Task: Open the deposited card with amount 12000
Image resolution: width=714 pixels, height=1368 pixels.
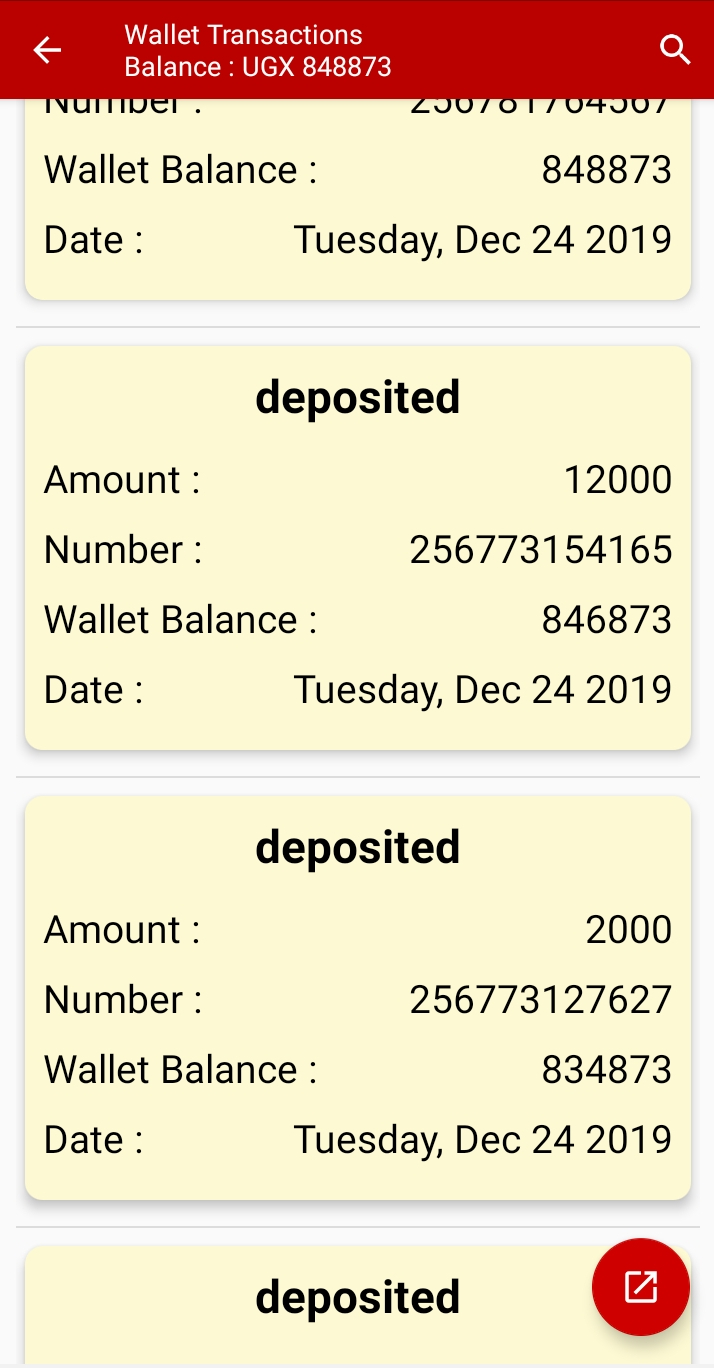Action: click(x=358, y=548)
